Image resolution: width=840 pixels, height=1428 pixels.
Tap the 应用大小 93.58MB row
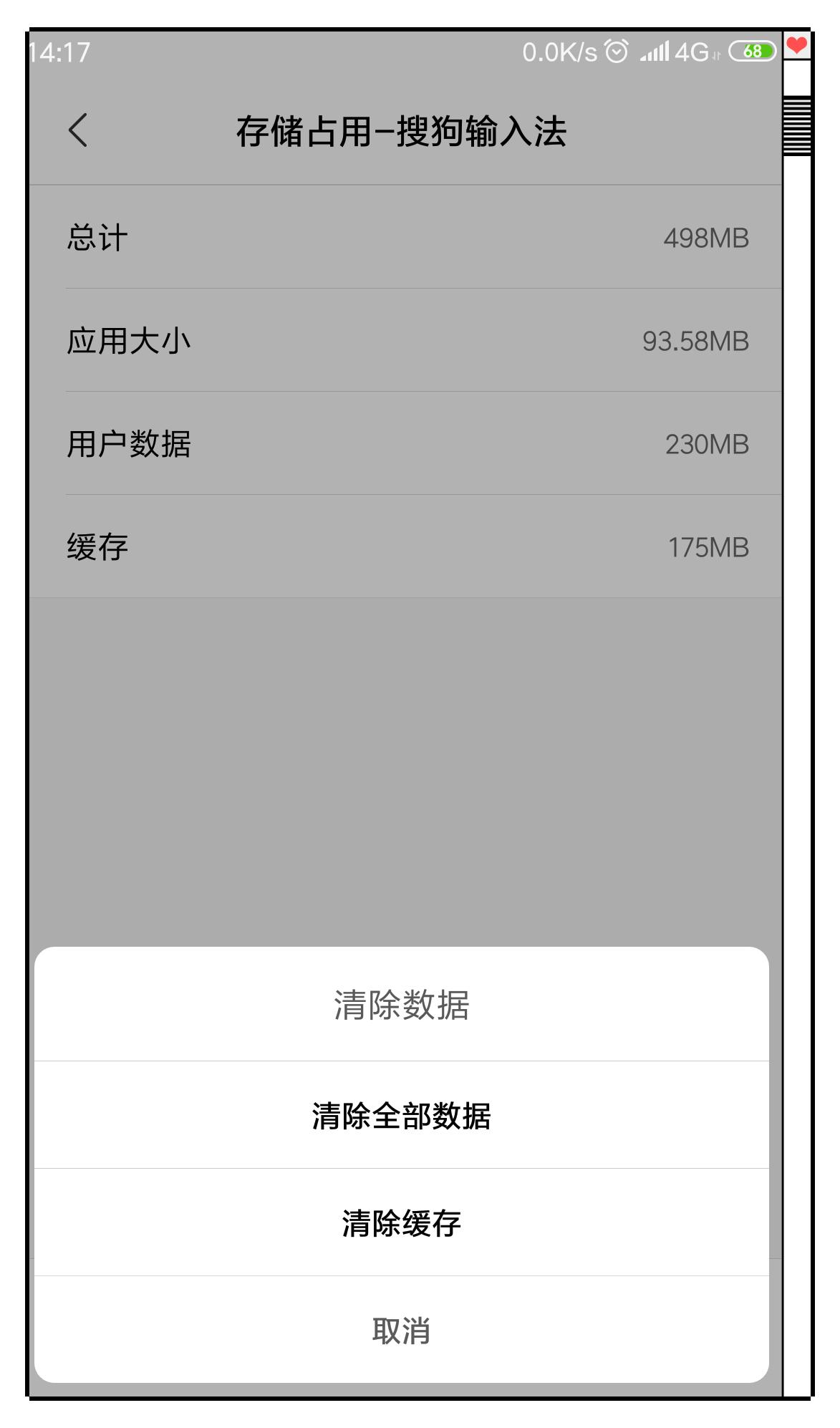401,339
